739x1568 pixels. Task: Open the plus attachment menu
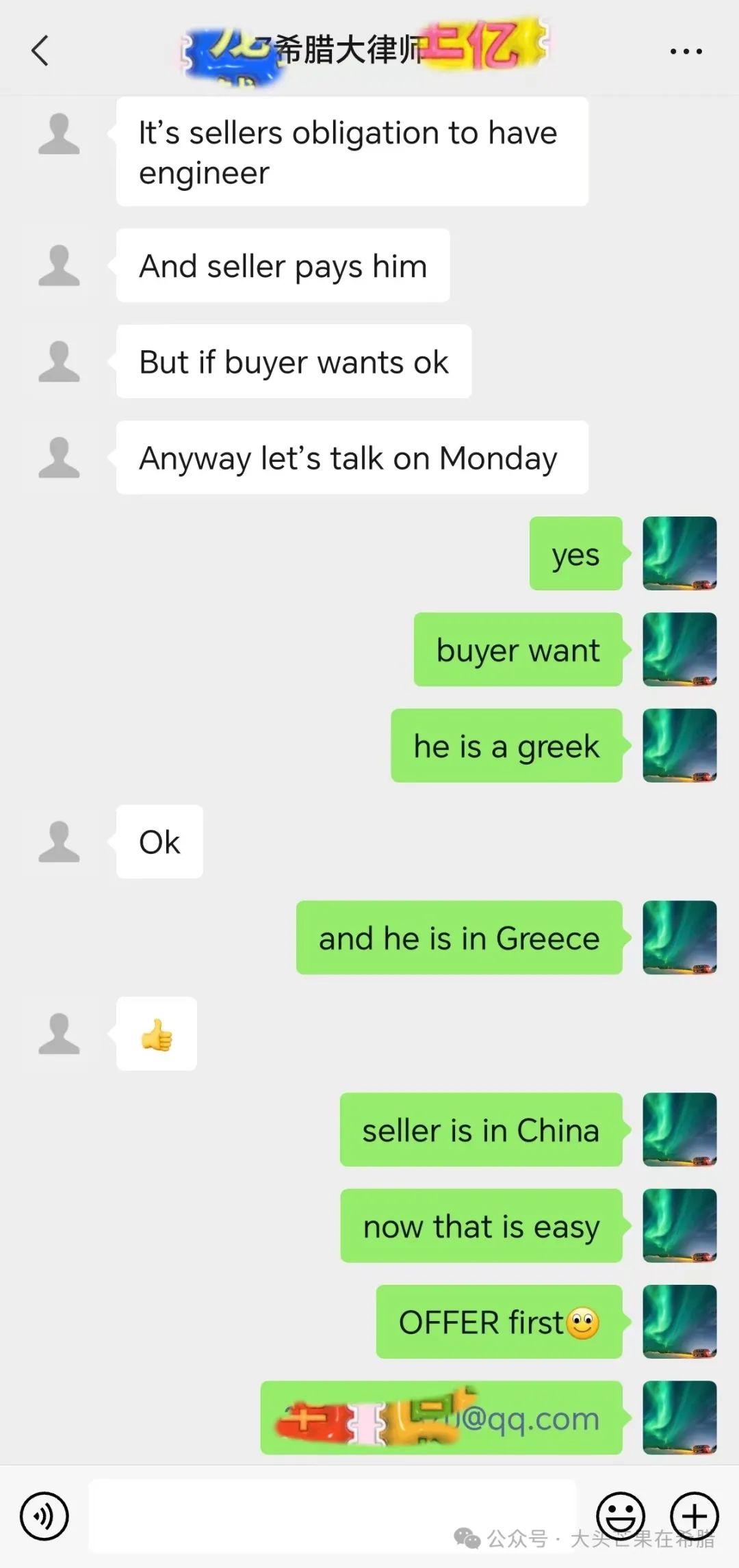point(694,1516)
